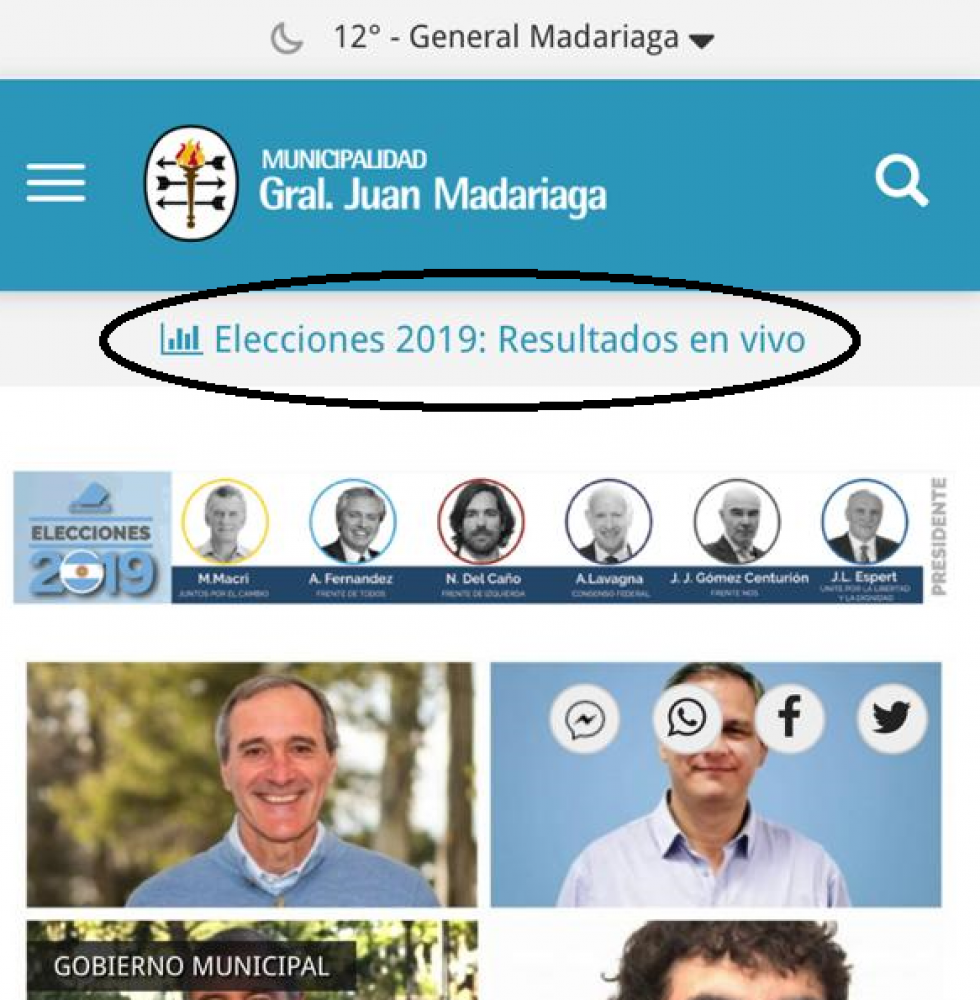The width and height of the screenshot is (980, 1000).
Task: Share on Facebook
Action: (789, 718)
